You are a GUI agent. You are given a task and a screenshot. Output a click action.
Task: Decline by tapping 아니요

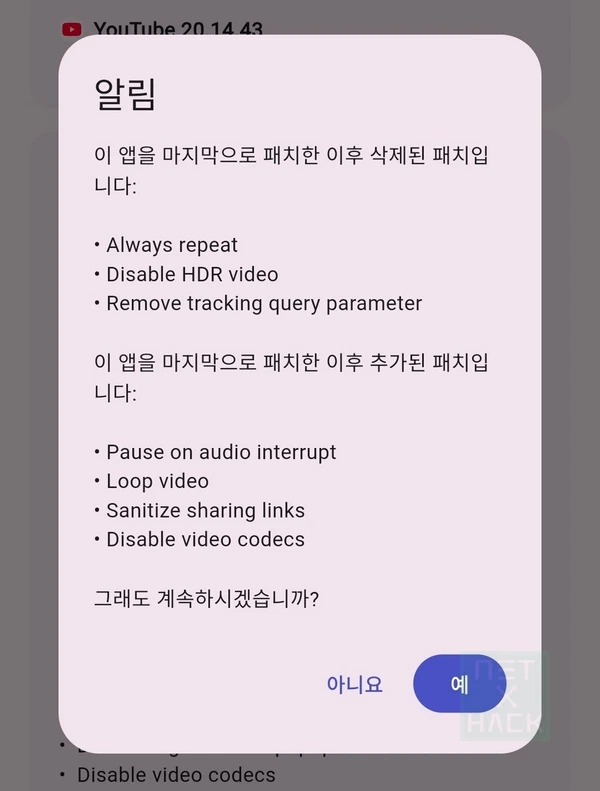(x=354, y=684)
